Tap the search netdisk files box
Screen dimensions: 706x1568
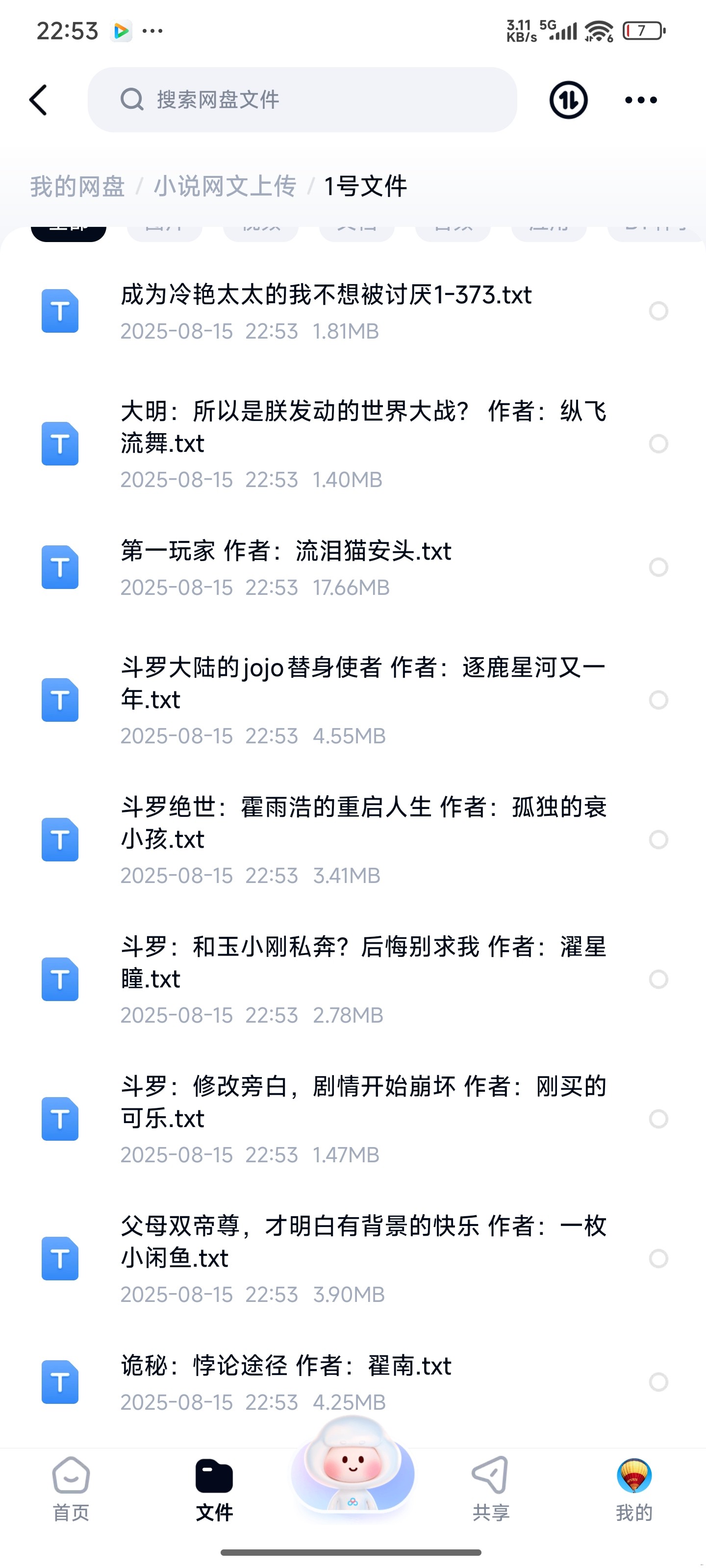[x=302, y=100]
